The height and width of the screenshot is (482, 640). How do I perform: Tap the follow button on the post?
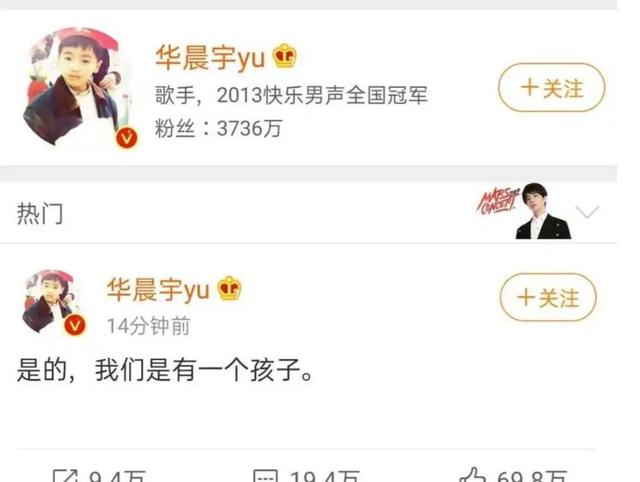click(547, 298)
